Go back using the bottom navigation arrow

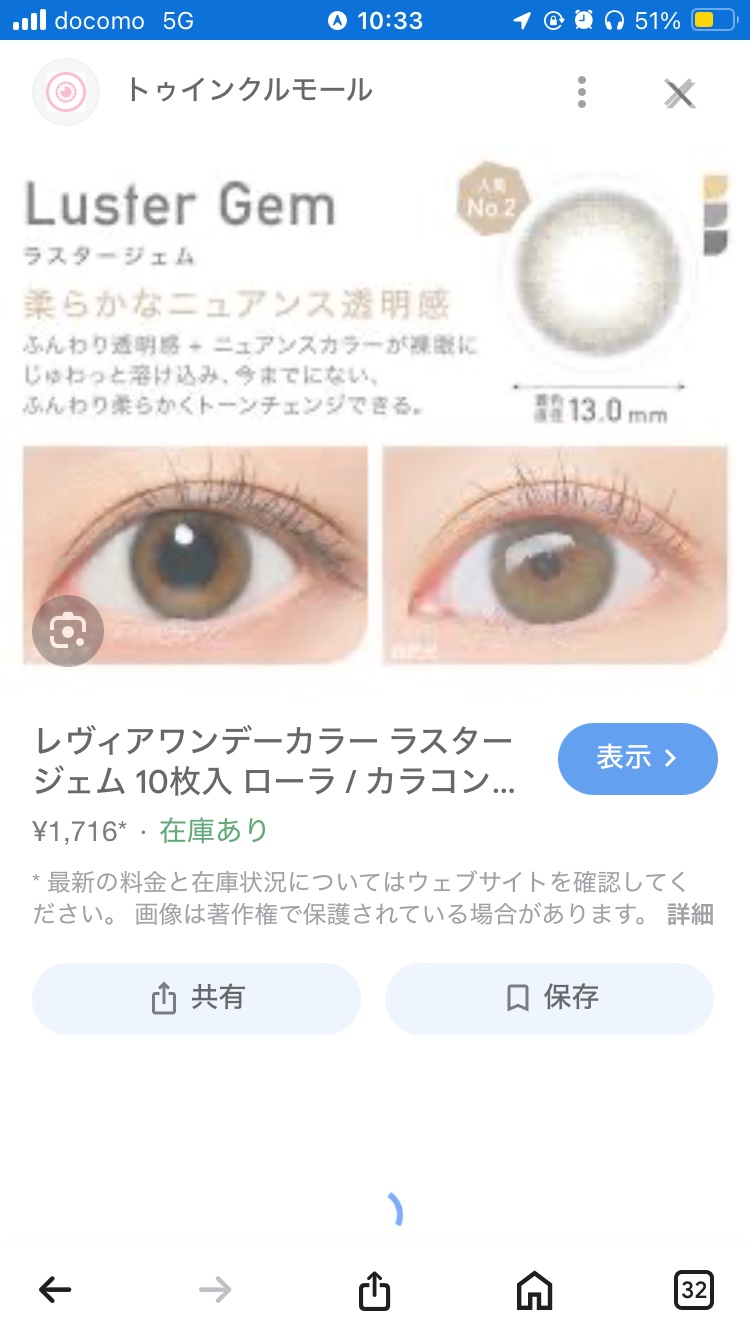click(x=55, y=1290)
